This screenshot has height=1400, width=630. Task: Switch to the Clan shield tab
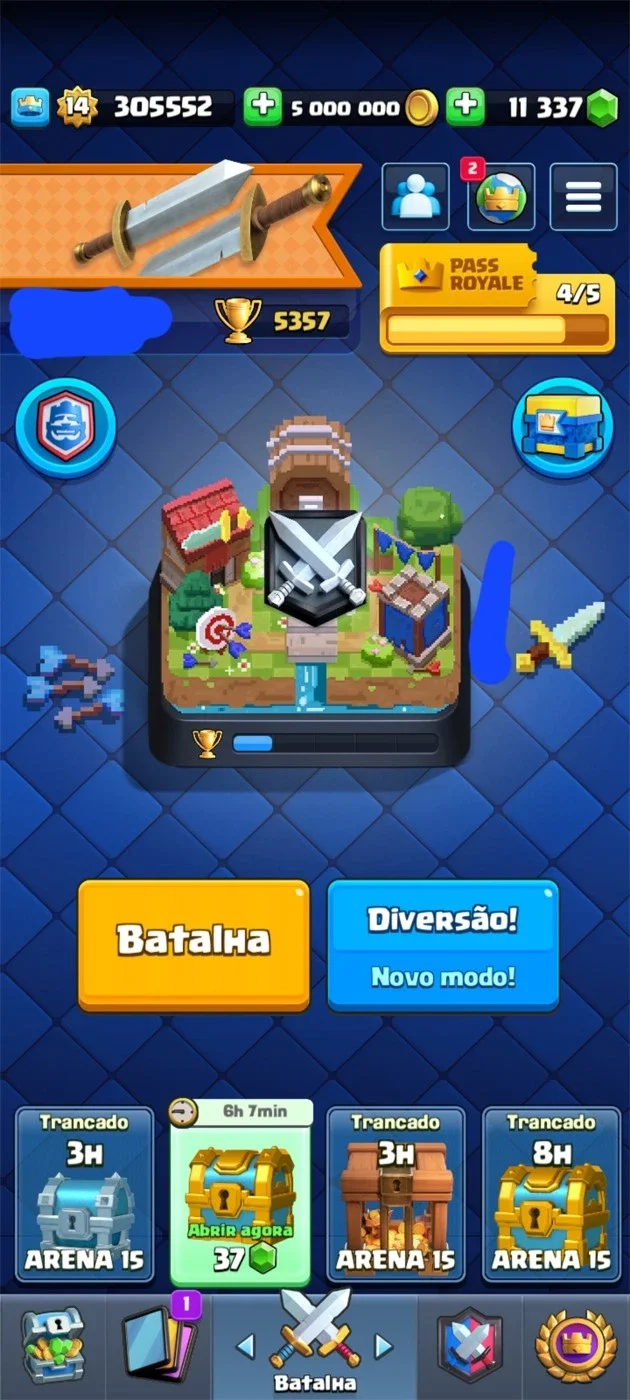[x=470, y=1346]
